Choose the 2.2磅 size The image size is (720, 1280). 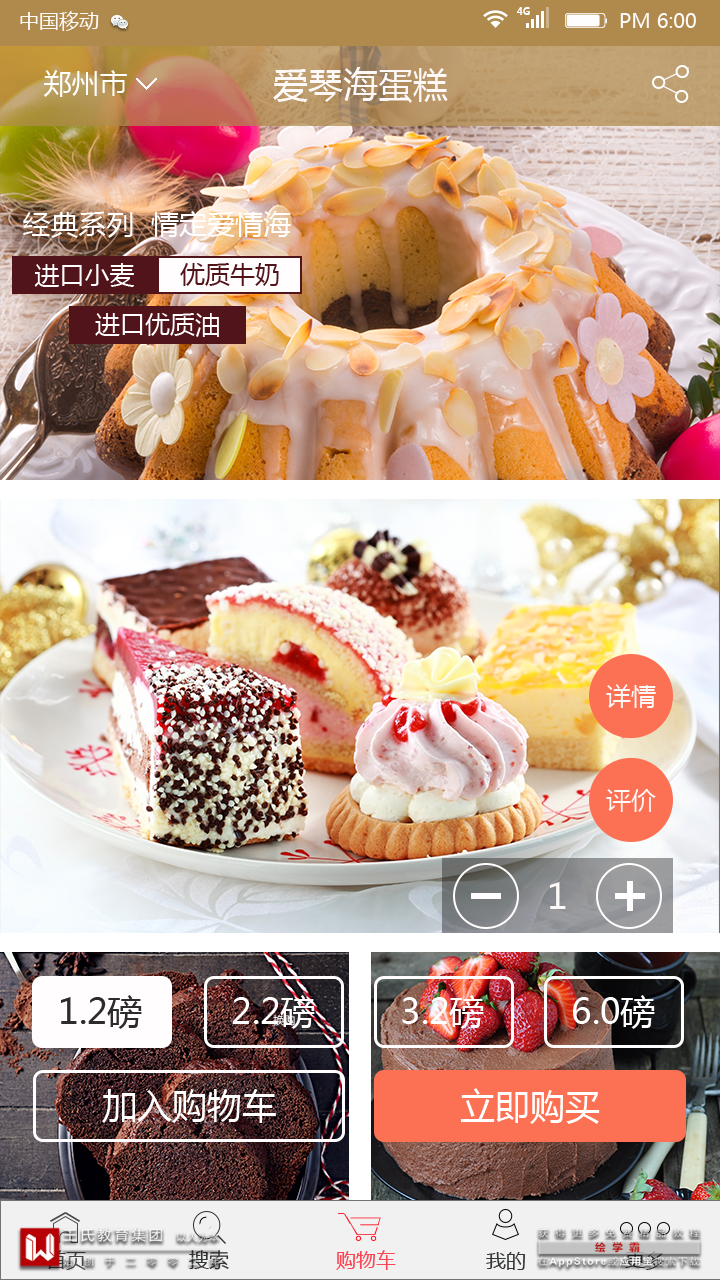point(274,1012)
